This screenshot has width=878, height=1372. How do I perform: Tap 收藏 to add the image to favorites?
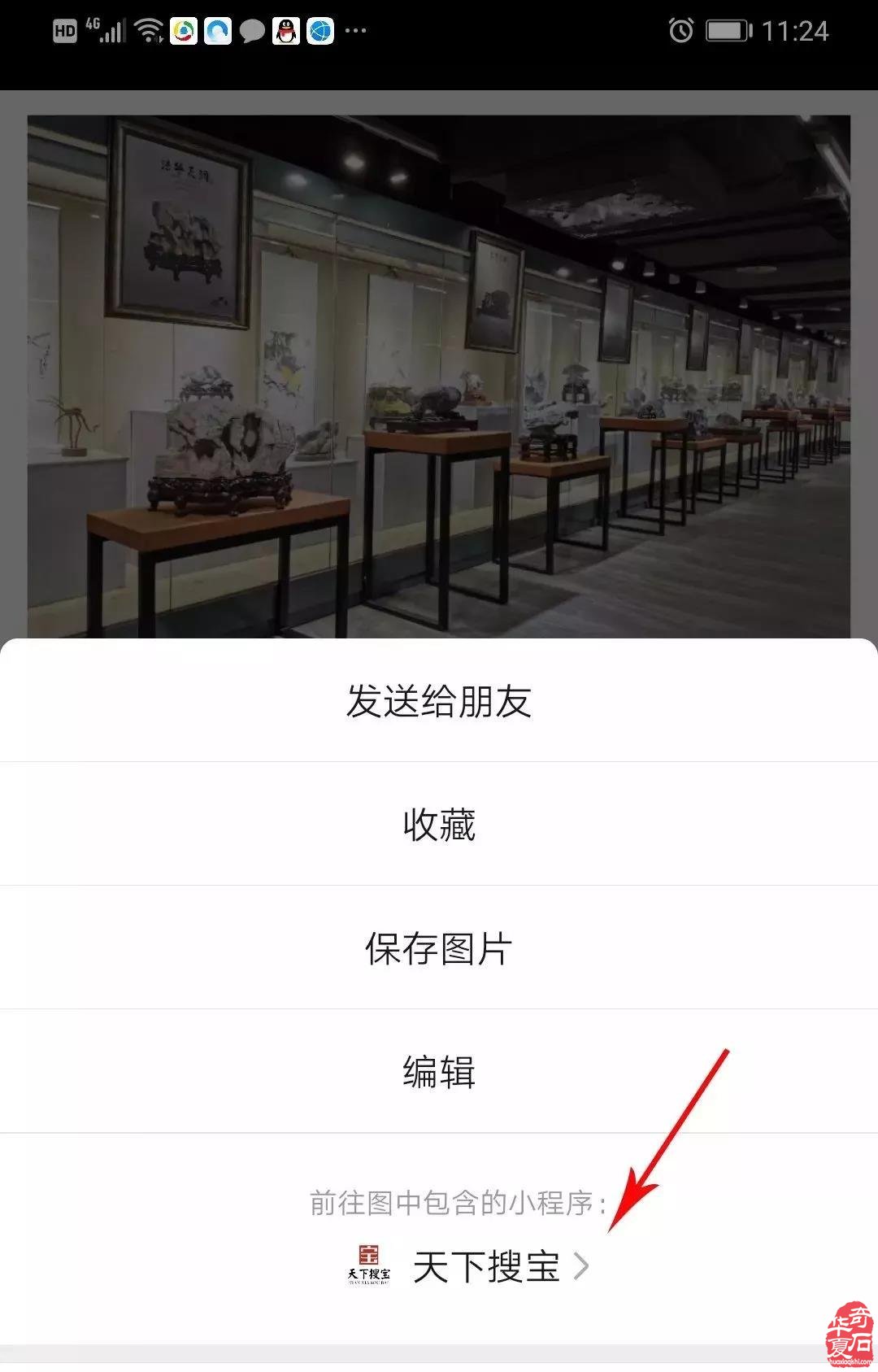tap(439, 825)
